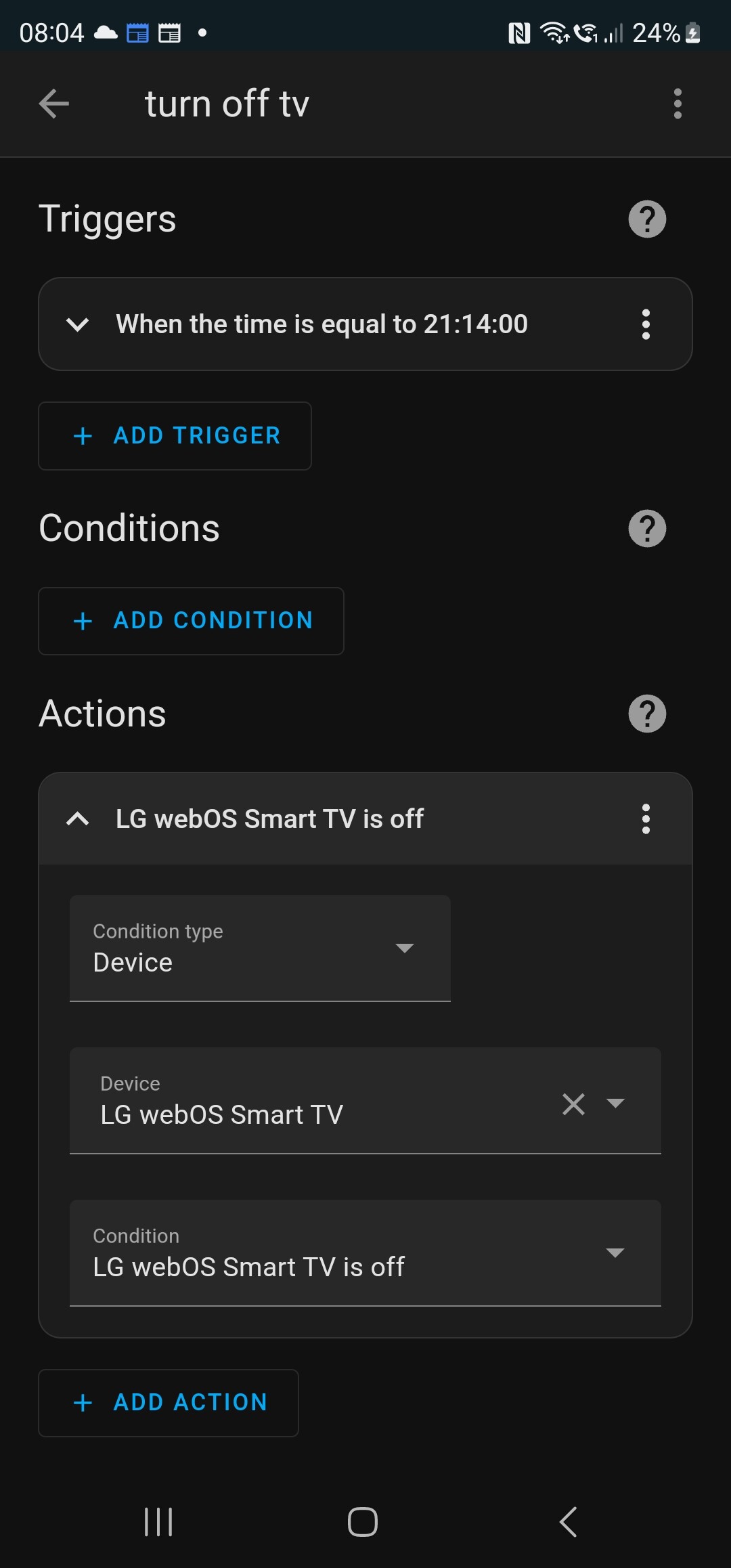Open the Actions help icon
The width and height of the screenshot is (731, 1568).
(647, 713)
